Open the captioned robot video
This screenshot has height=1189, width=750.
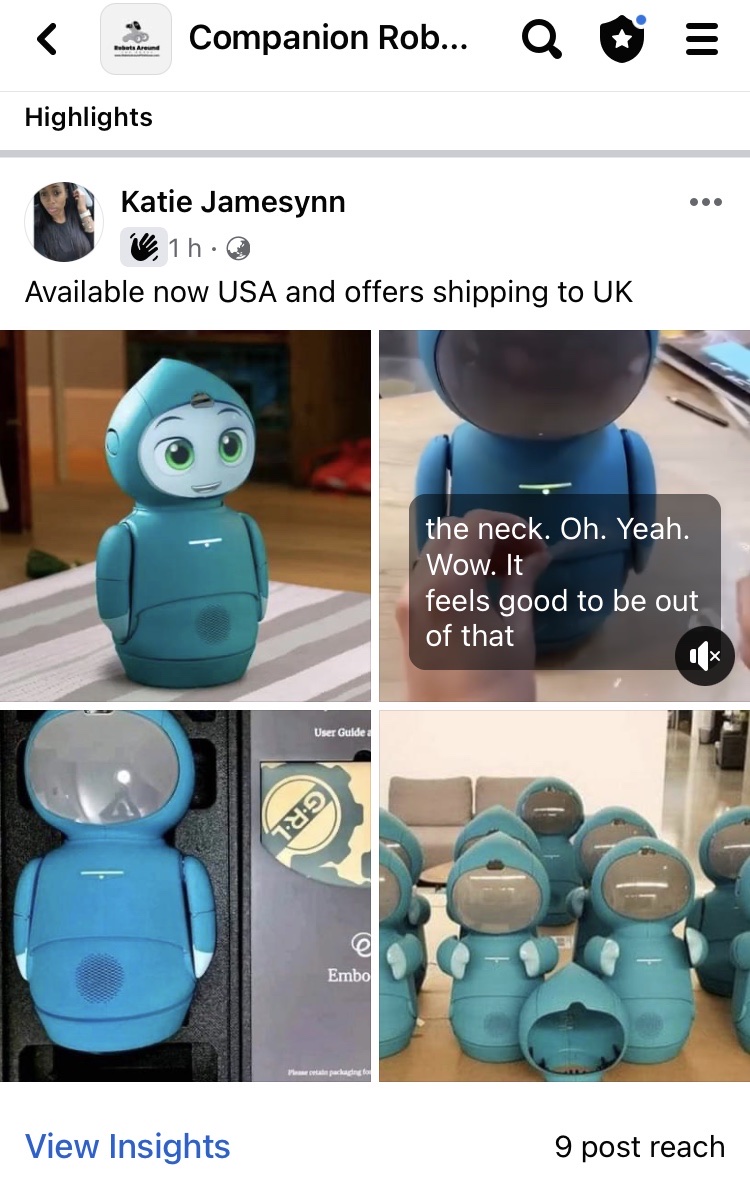pos(564,430)
